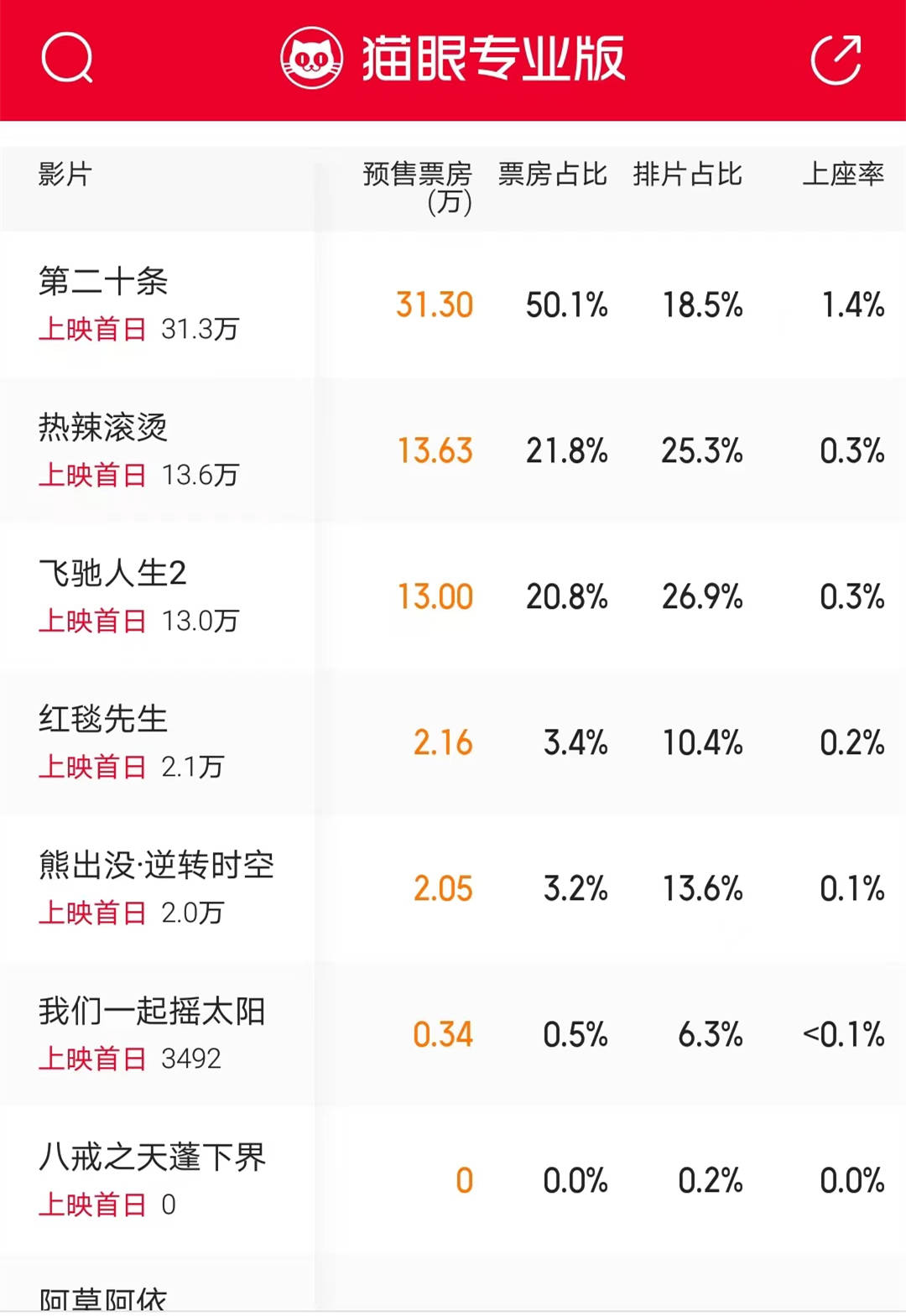The height and width of the screenshot is (1316, 906).
Task: Tap the share icon in header
Action: point(836,60)
